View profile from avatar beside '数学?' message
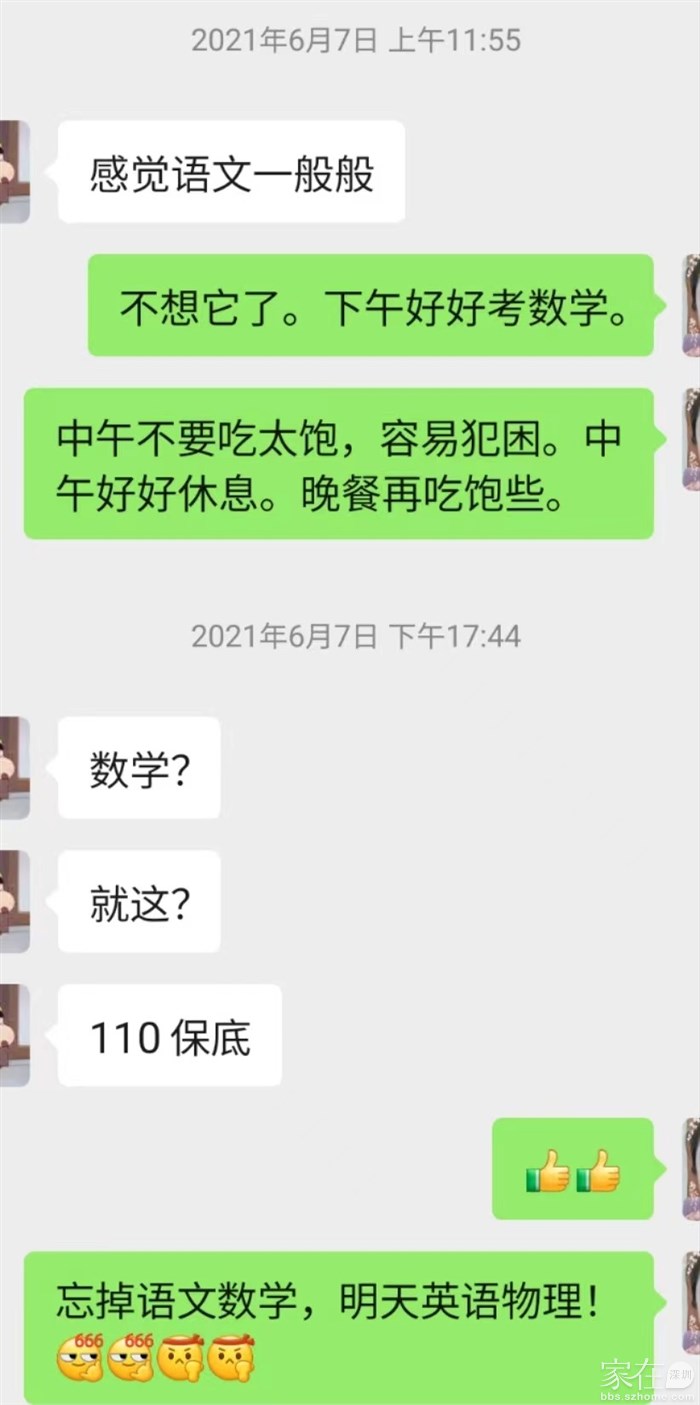Viewport: 700px width, 1405px height. pyautogui.click(x=14, y=767)
